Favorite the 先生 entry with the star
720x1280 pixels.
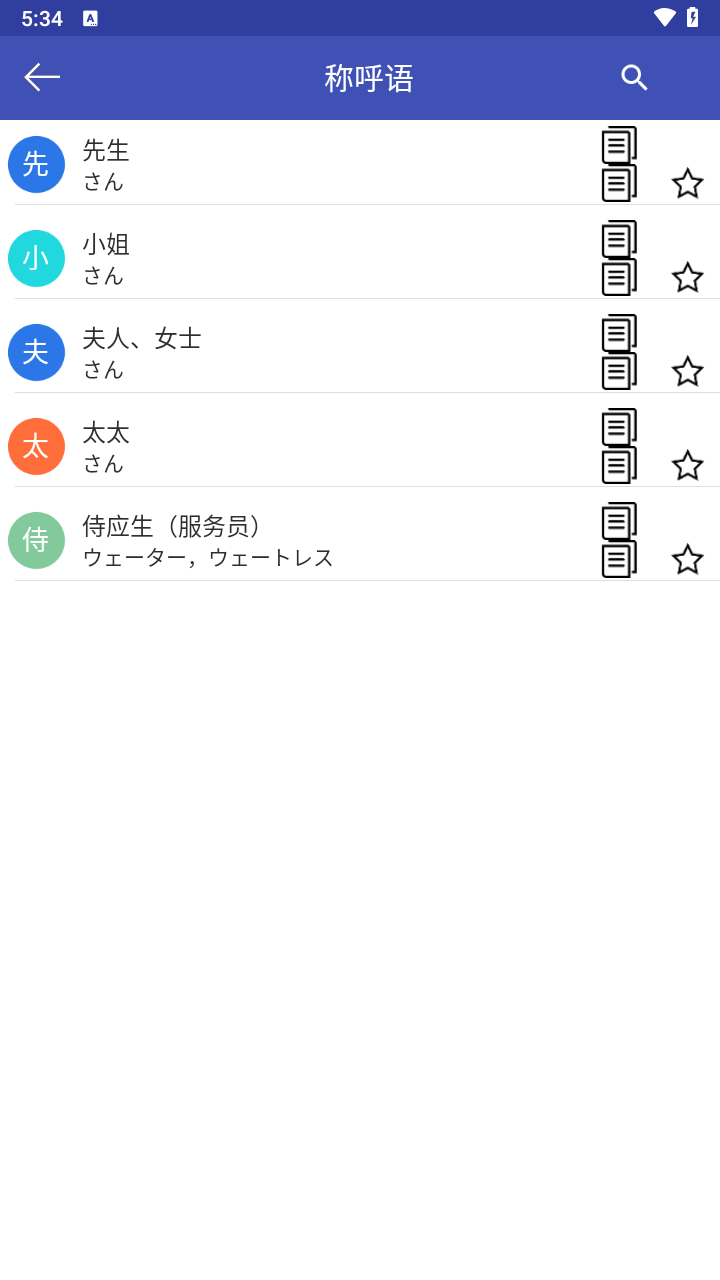click(688, 183)
